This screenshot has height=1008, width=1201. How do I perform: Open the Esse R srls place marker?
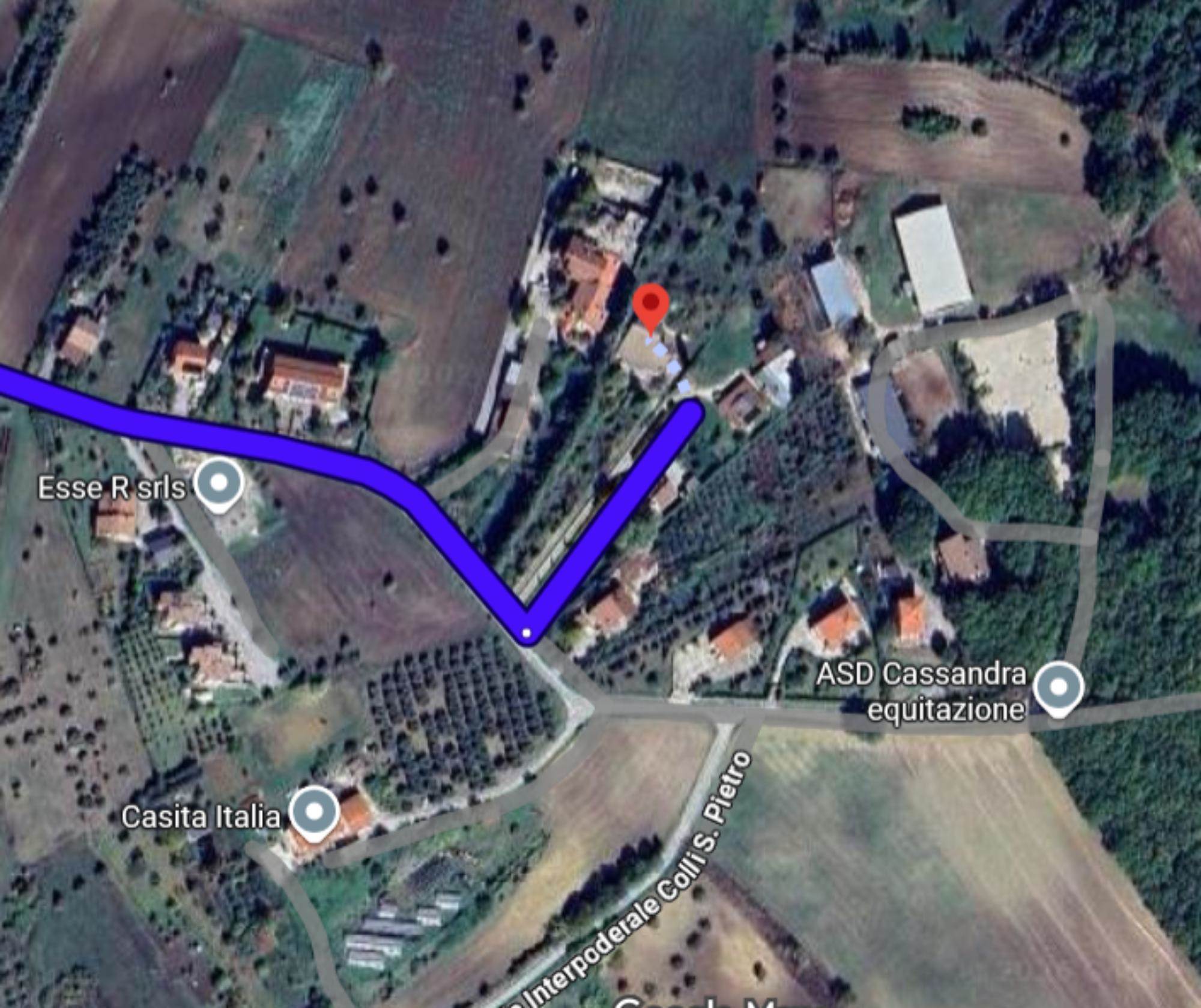tap(219, 483)
